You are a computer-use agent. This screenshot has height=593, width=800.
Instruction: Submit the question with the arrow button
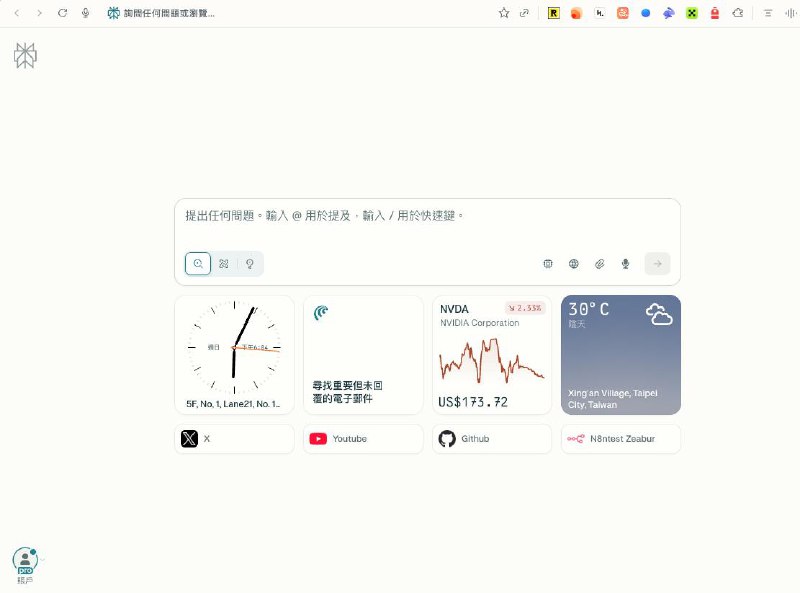657,264
